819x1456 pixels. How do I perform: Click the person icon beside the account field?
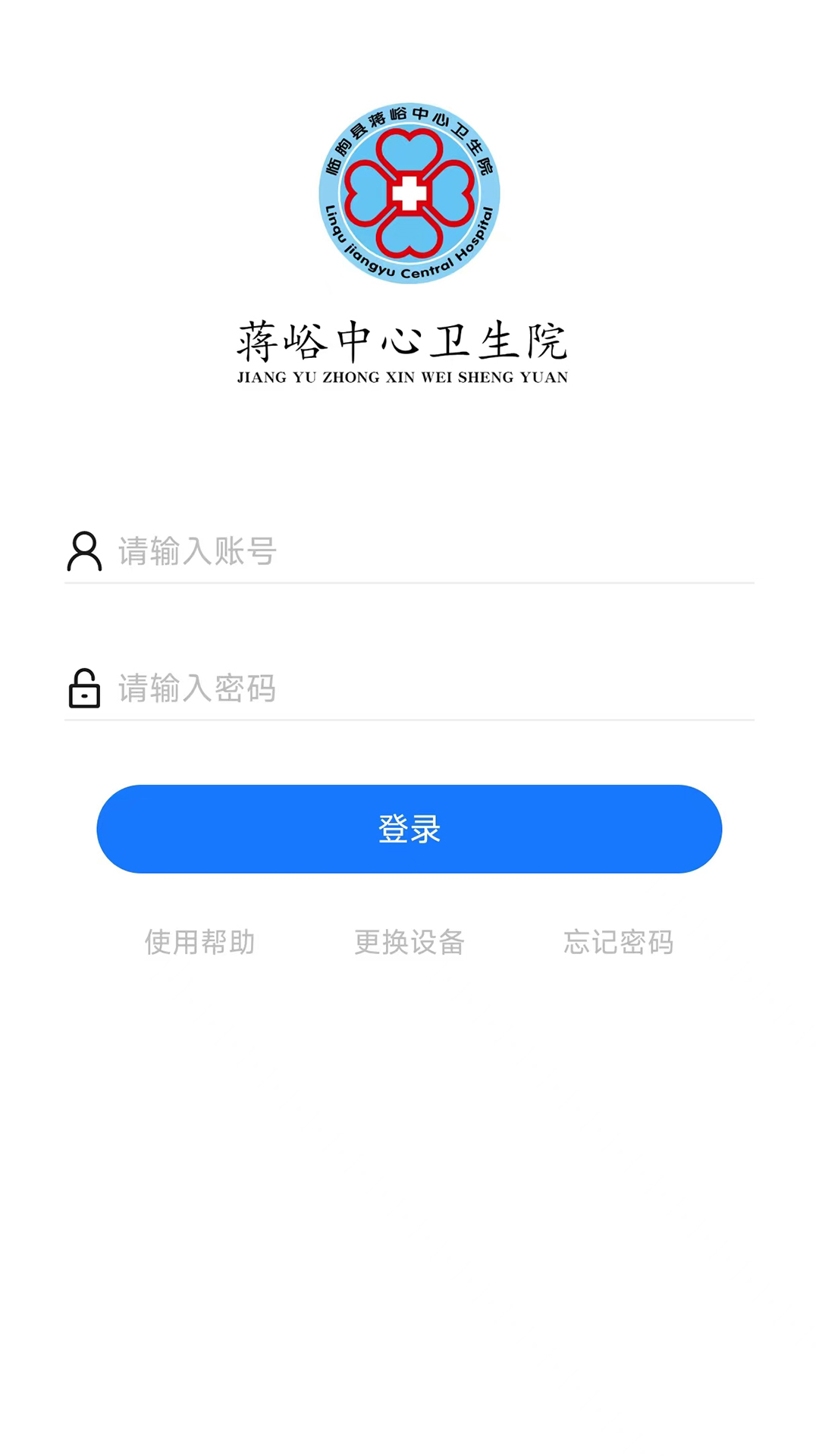[x=83, y=552]
